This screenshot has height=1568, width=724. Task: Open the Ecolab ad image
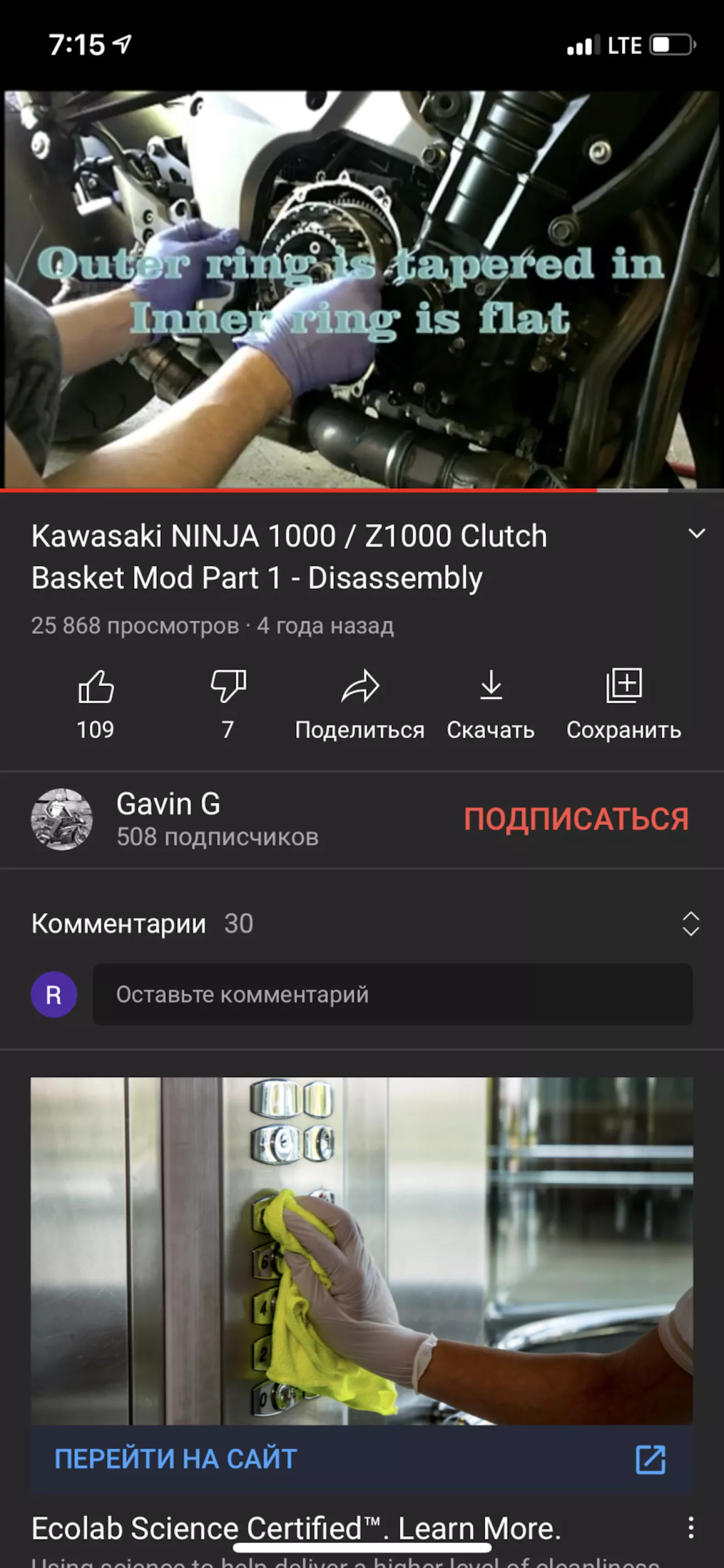(362, 1251)
